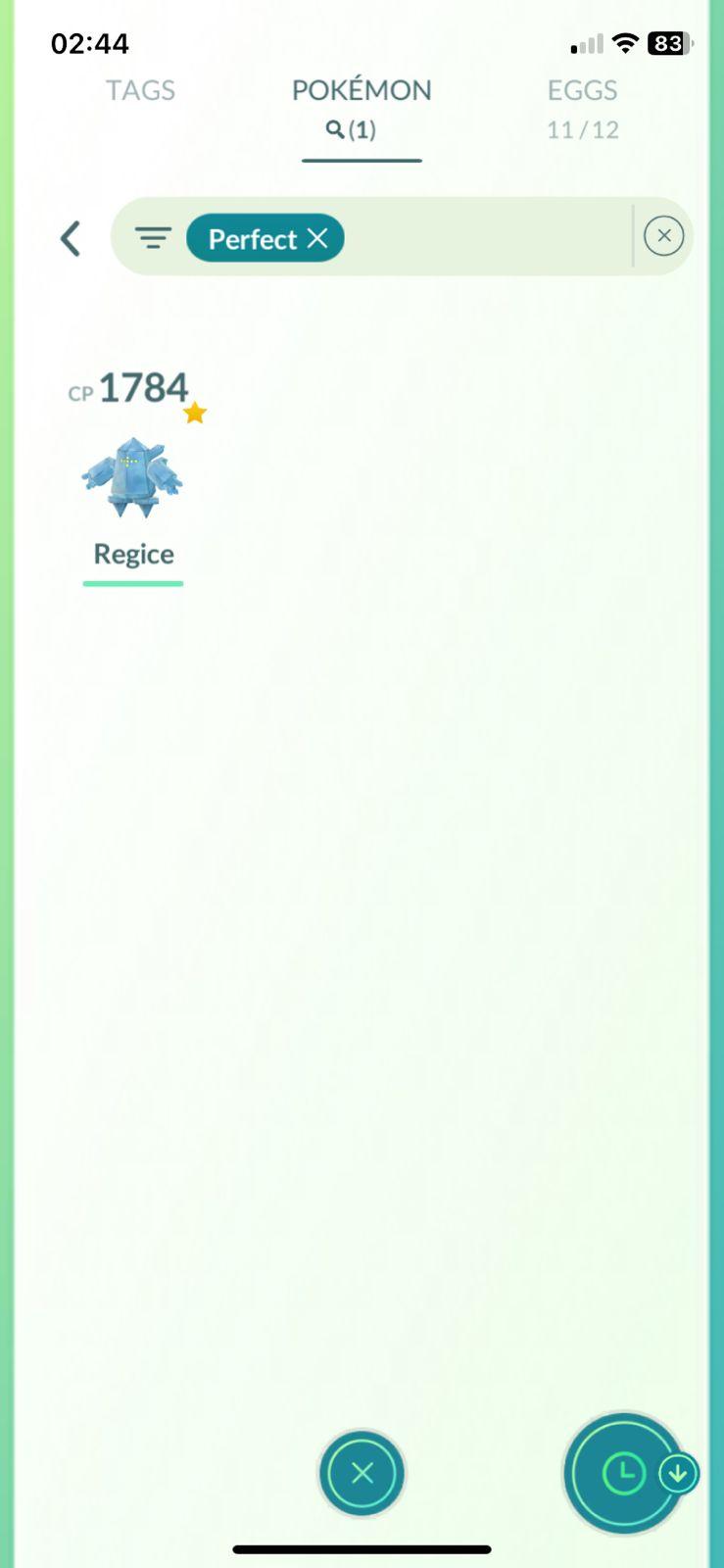Viewport: 724px width, 1568px height.
Task: Close the Pokémon storage screen
Action: [362, 1472]
